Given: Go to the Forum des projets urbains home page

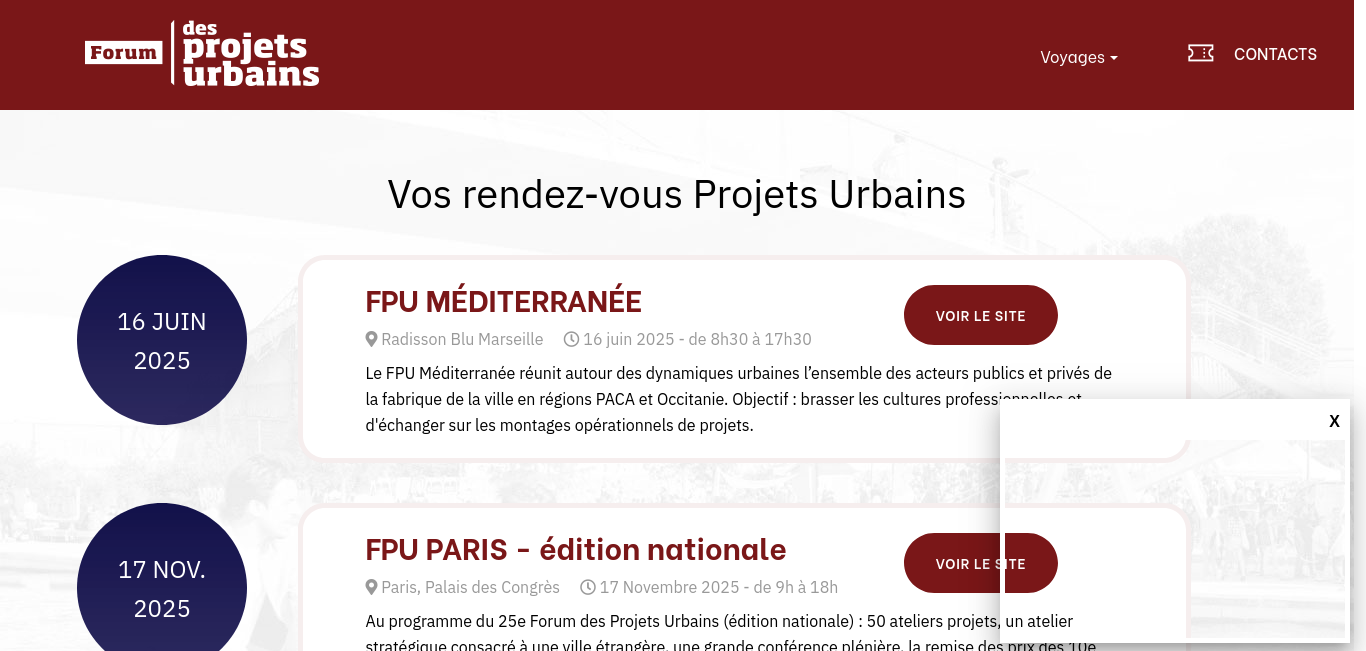Looking at the screenshot, I should point(202,53).
